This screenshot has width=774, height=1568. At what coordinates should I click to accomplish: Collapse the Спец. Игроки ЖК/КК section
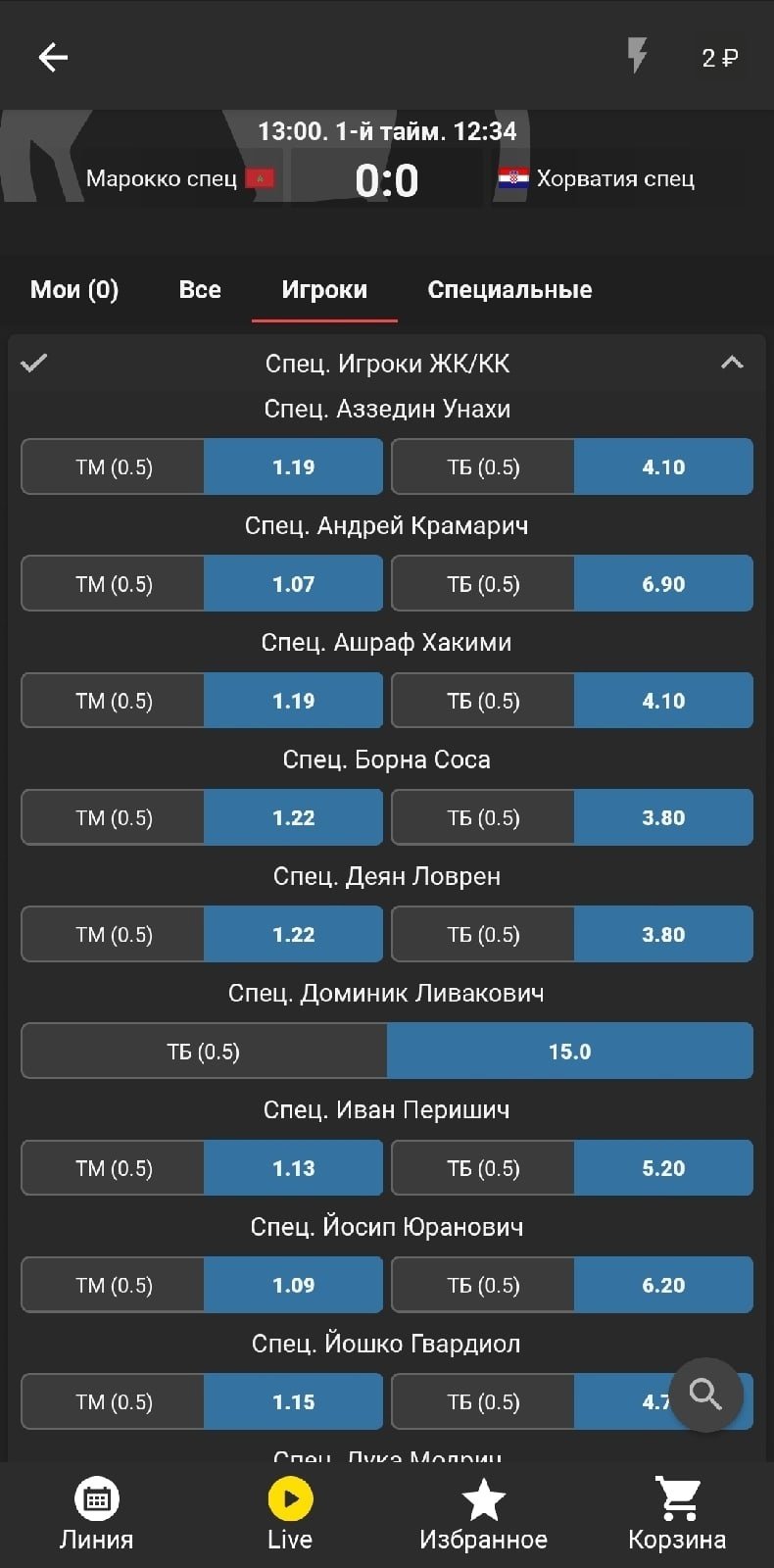(x=731, y=363)
